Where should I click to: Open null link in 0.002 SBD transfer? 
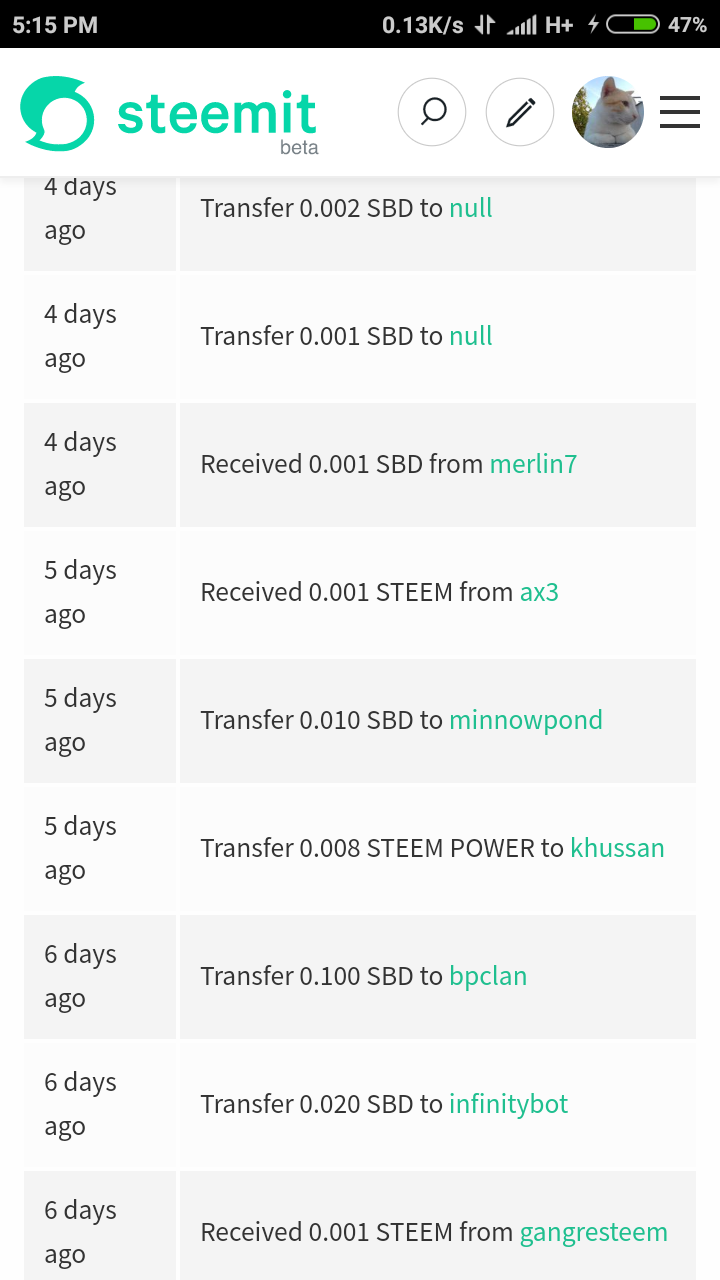click(471, 208)
